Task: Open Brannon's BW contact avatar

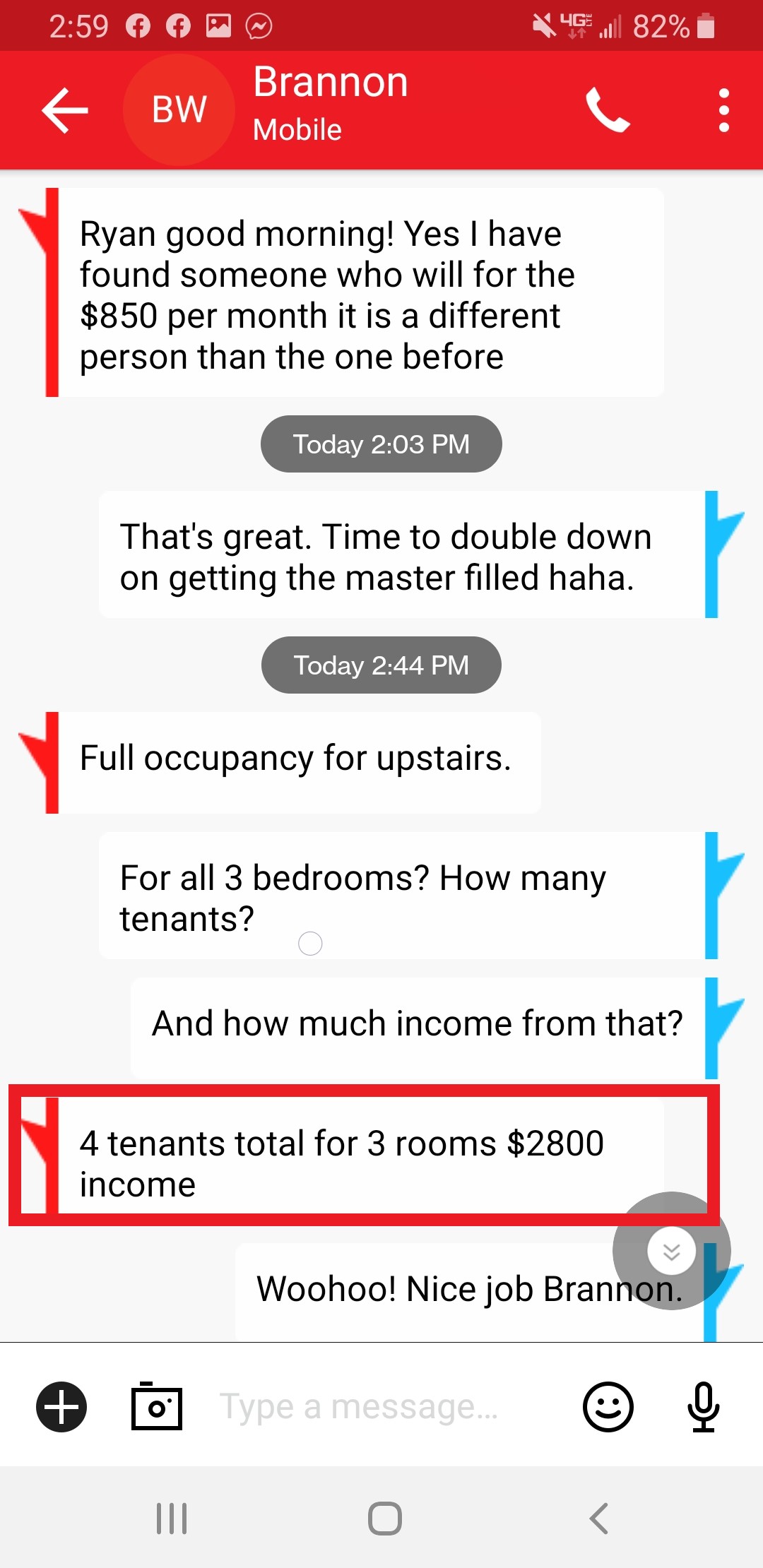Action: (x=179, y=110)
